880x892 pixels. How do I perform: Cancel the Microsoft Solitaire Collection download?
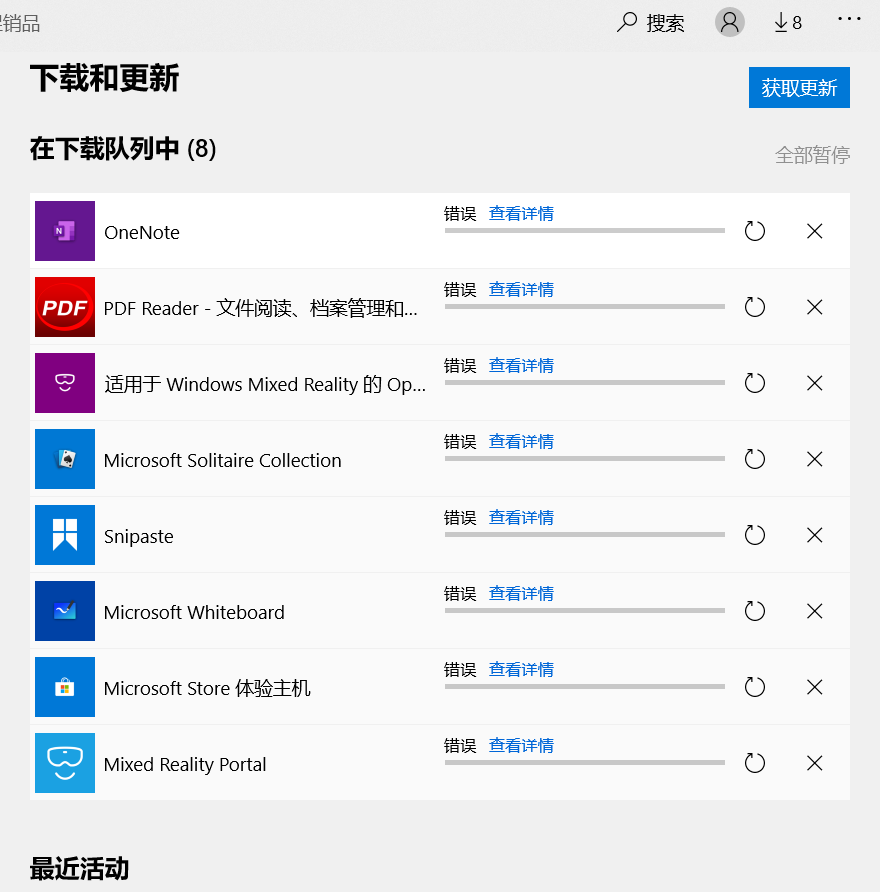(815, 459)
